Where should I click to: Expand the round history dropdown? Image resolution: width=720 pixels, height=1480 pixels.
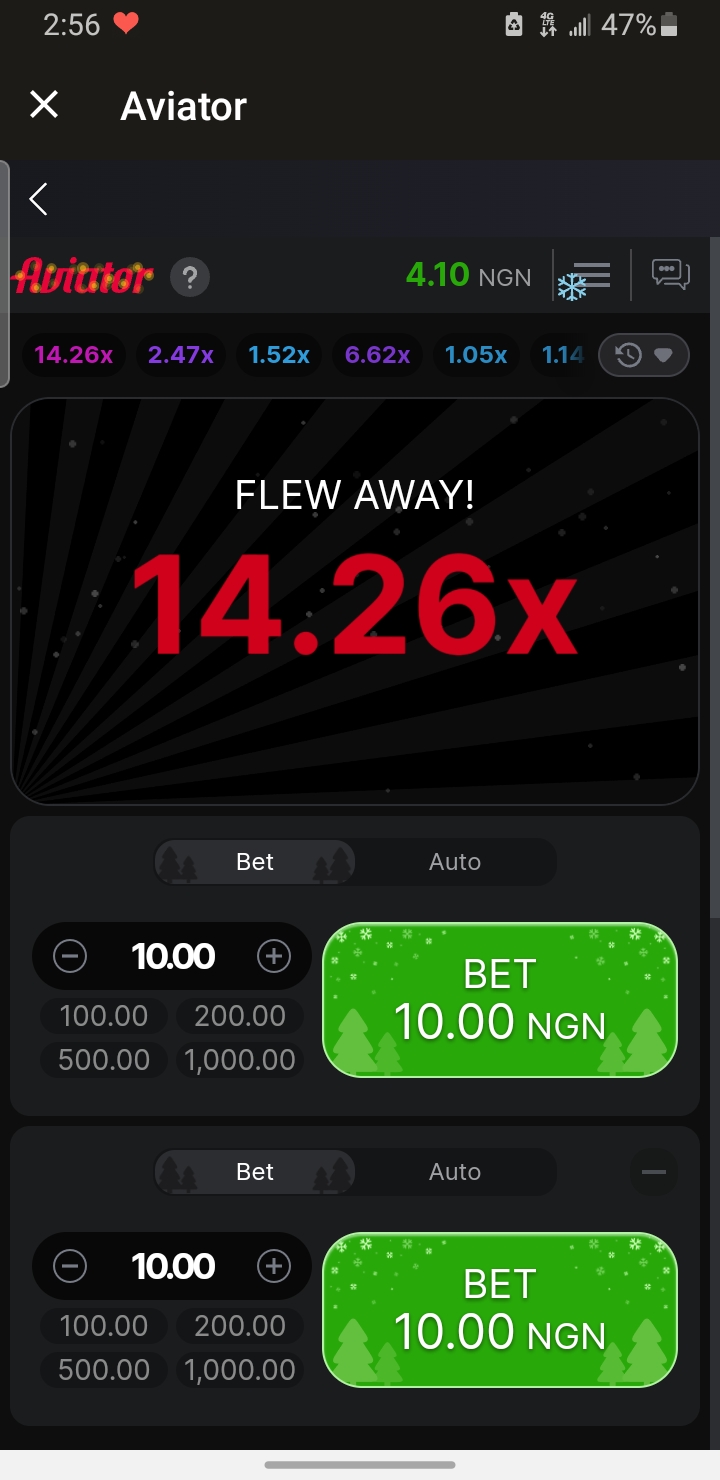pyautogui.click(x=643, y=355)
